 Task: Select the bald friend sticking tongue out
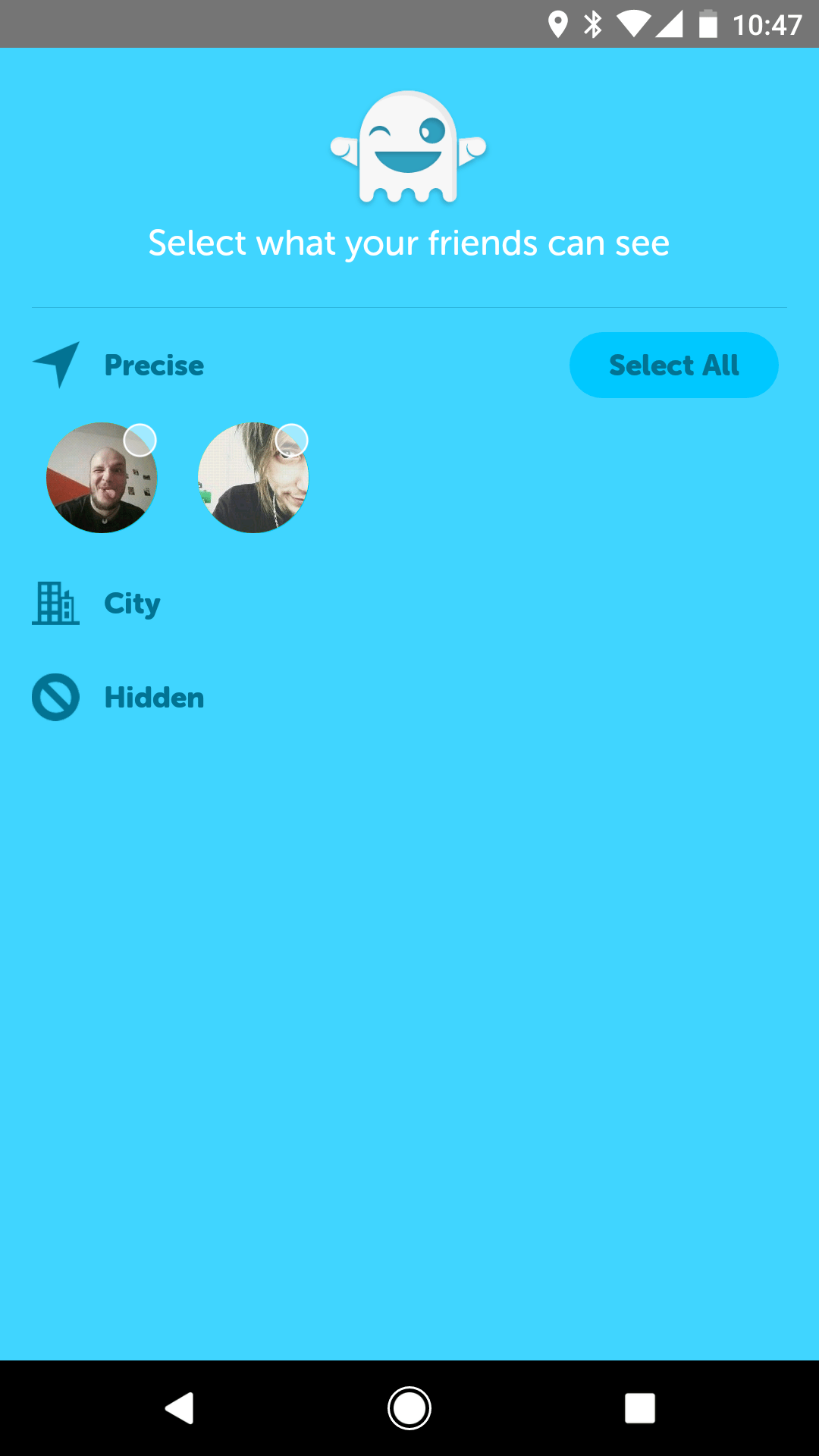point(102,478)
